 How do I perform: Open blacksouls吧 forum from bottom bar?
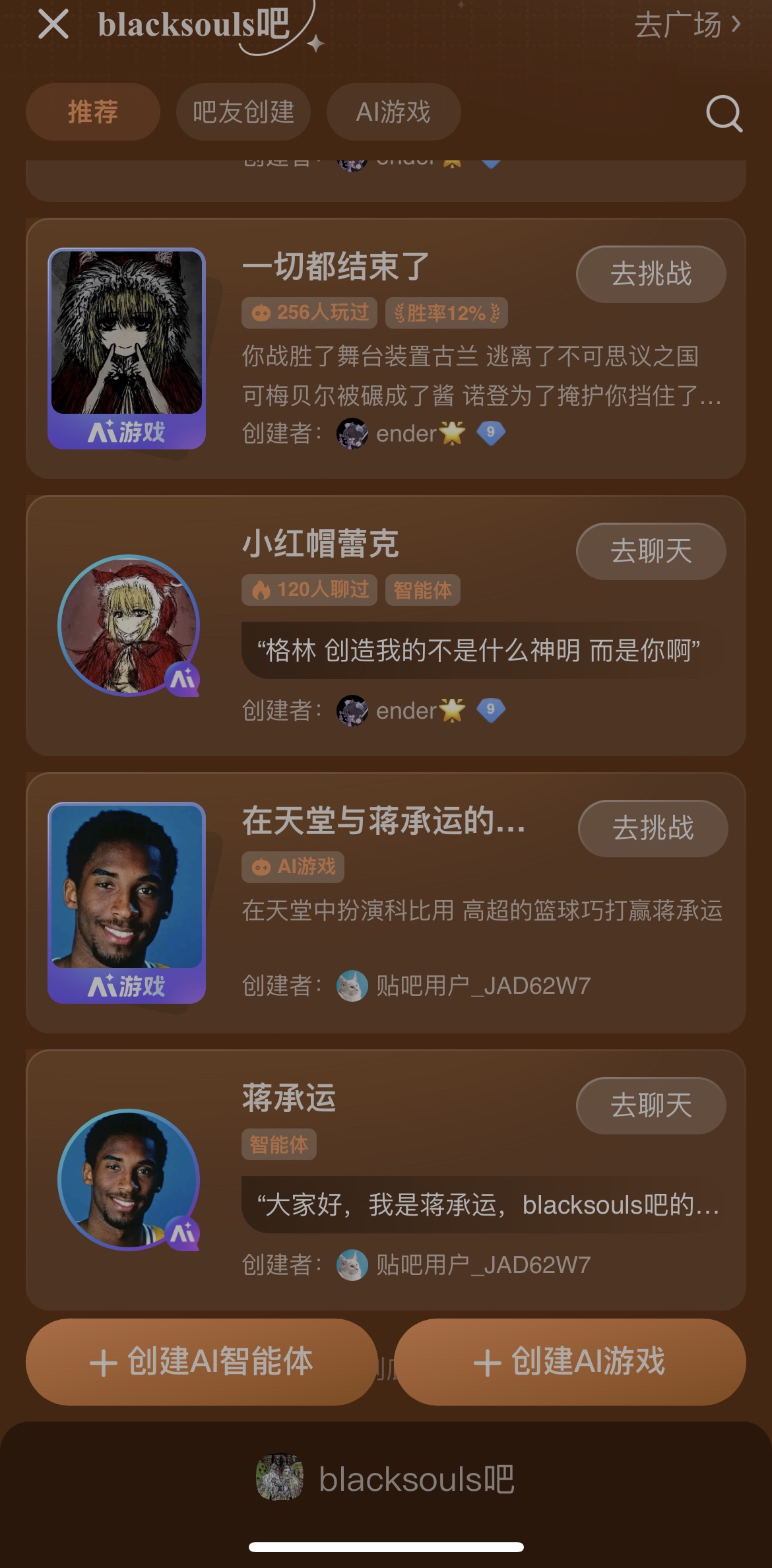[x=386, y=1479]
